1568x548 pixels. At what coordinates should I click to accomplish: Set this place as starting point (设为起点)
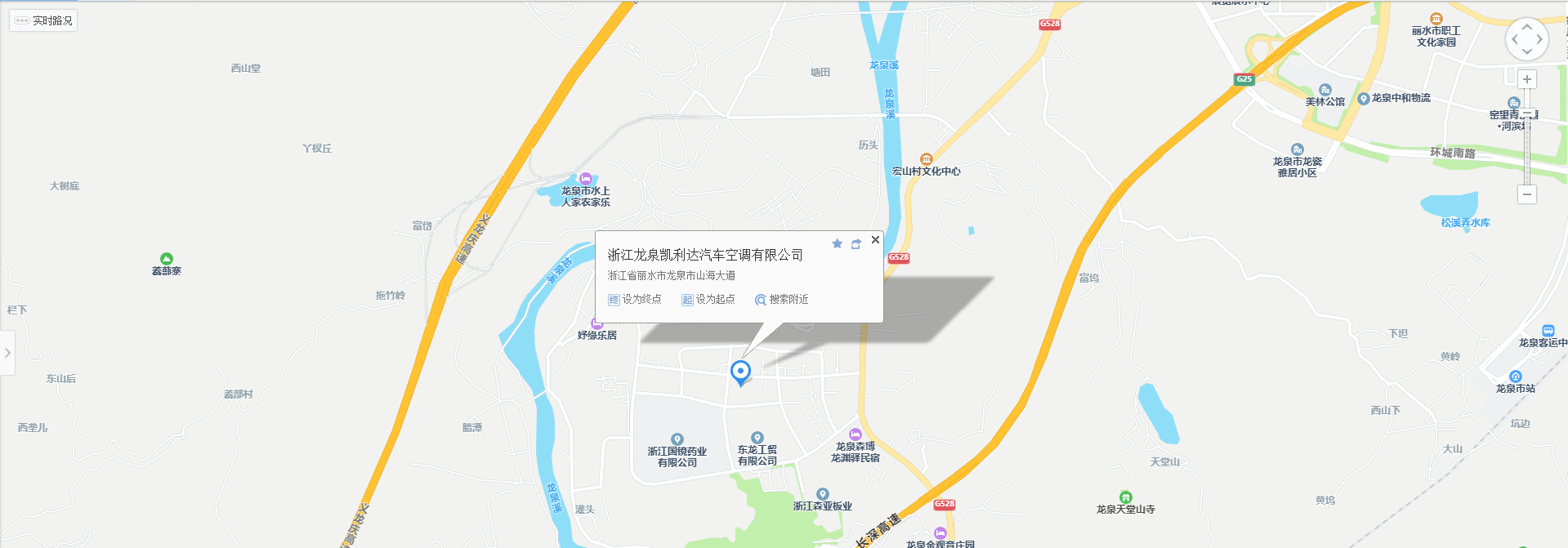coord(708,300)
